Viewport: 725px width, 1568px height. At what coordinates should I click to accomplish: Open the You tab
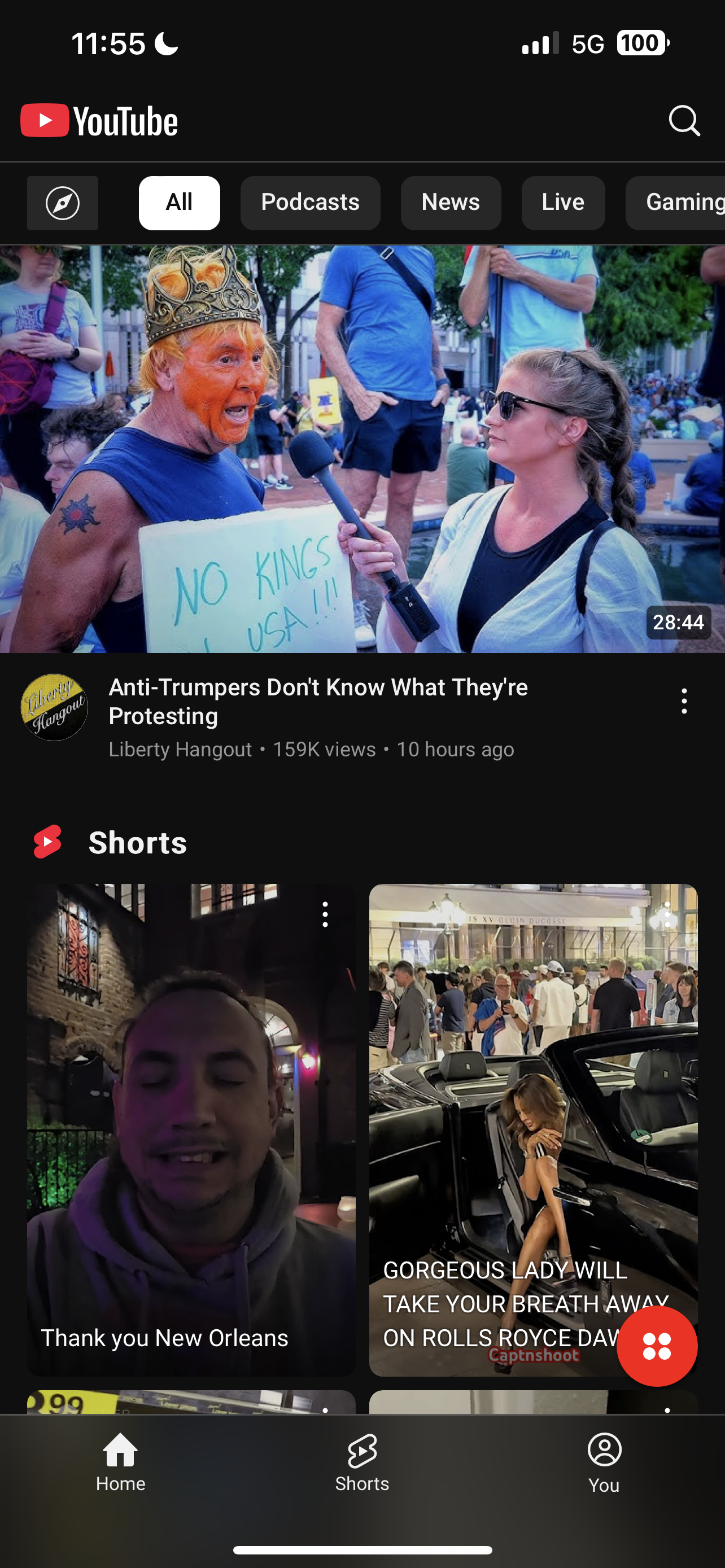pyautogui.click(x=604, y=1462)
